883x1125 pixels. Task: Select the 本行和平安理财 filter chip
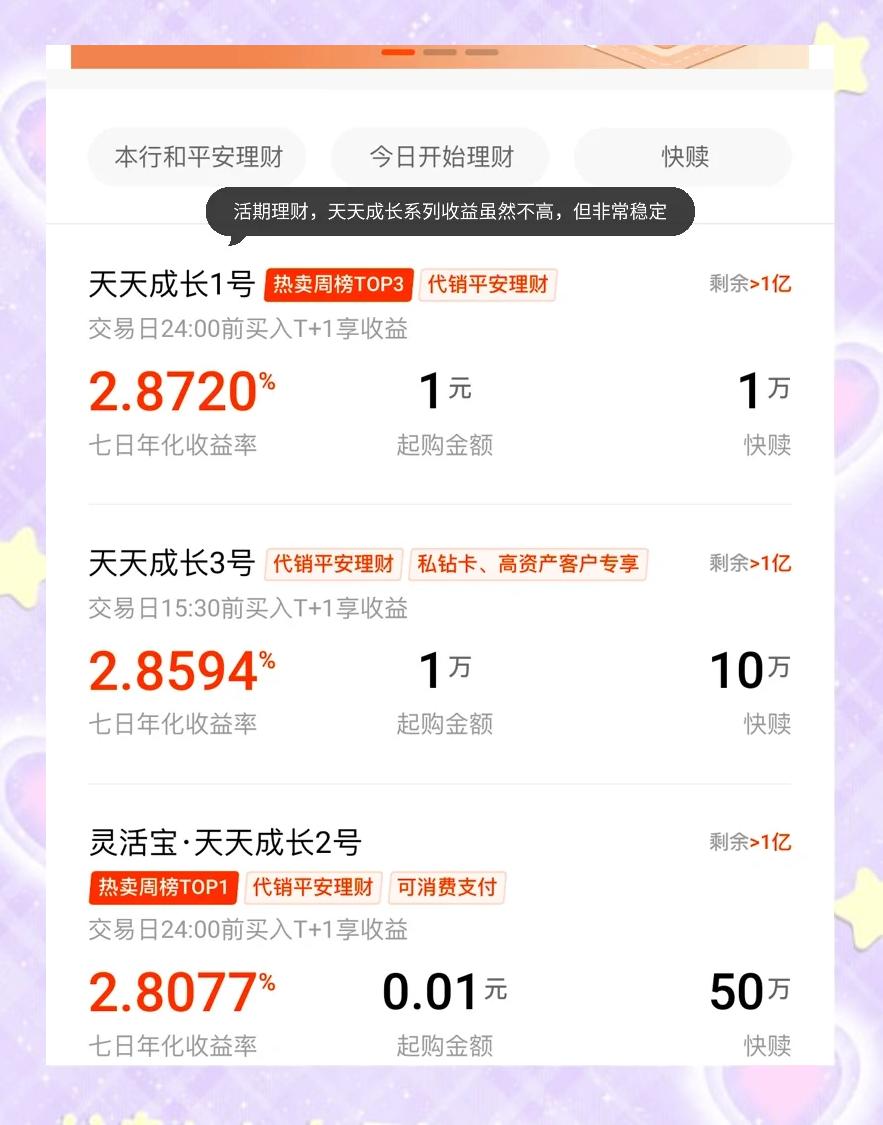[197, 157]
